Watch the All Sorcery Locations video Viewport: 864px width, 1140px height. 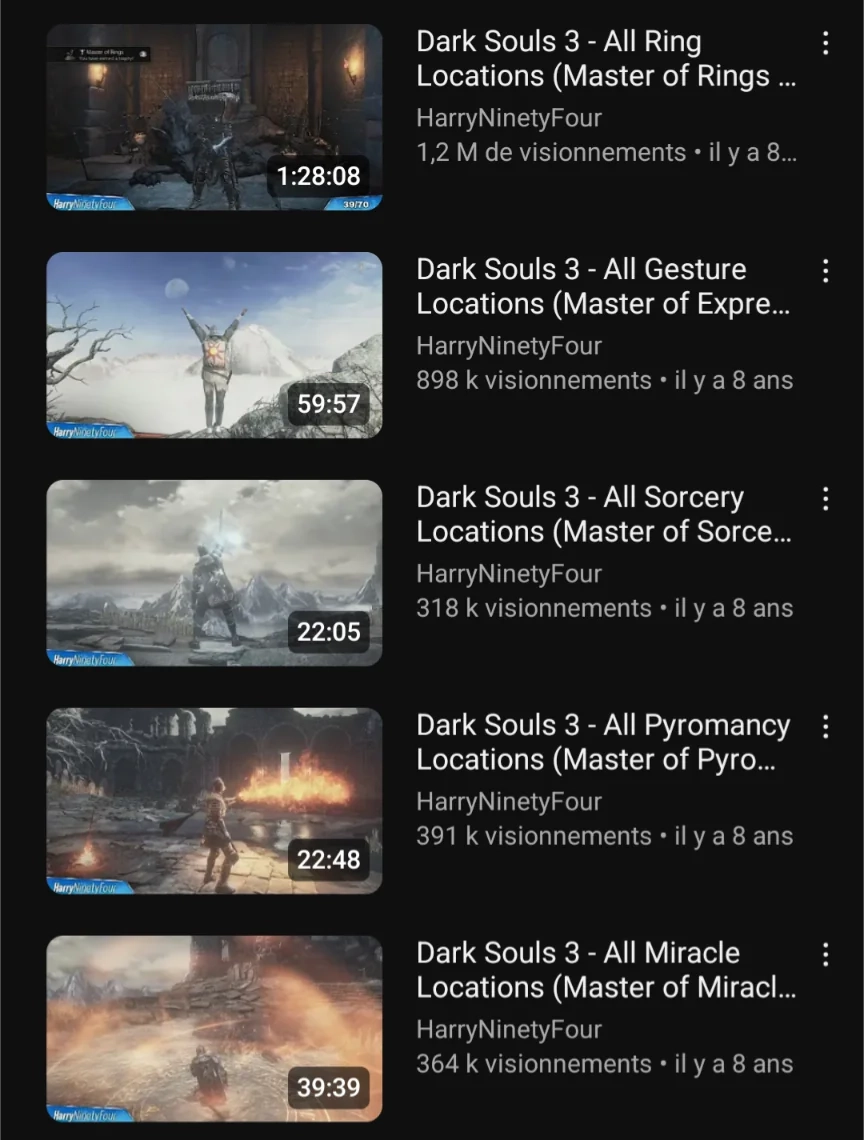click(x=214, y=573)
